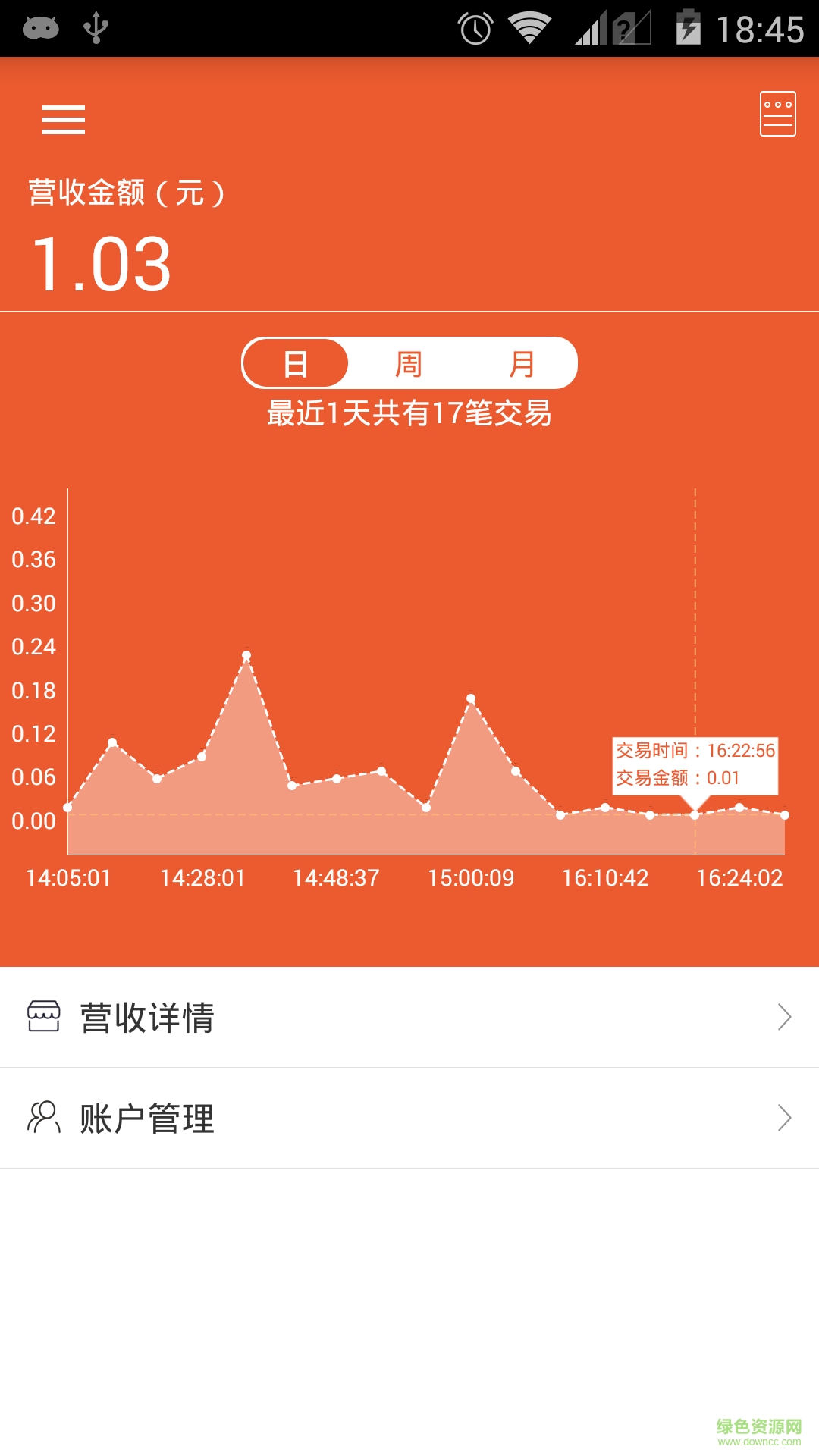Click the highest chart peak data point
Screen dimensions: 819x1456
[246, 654]
